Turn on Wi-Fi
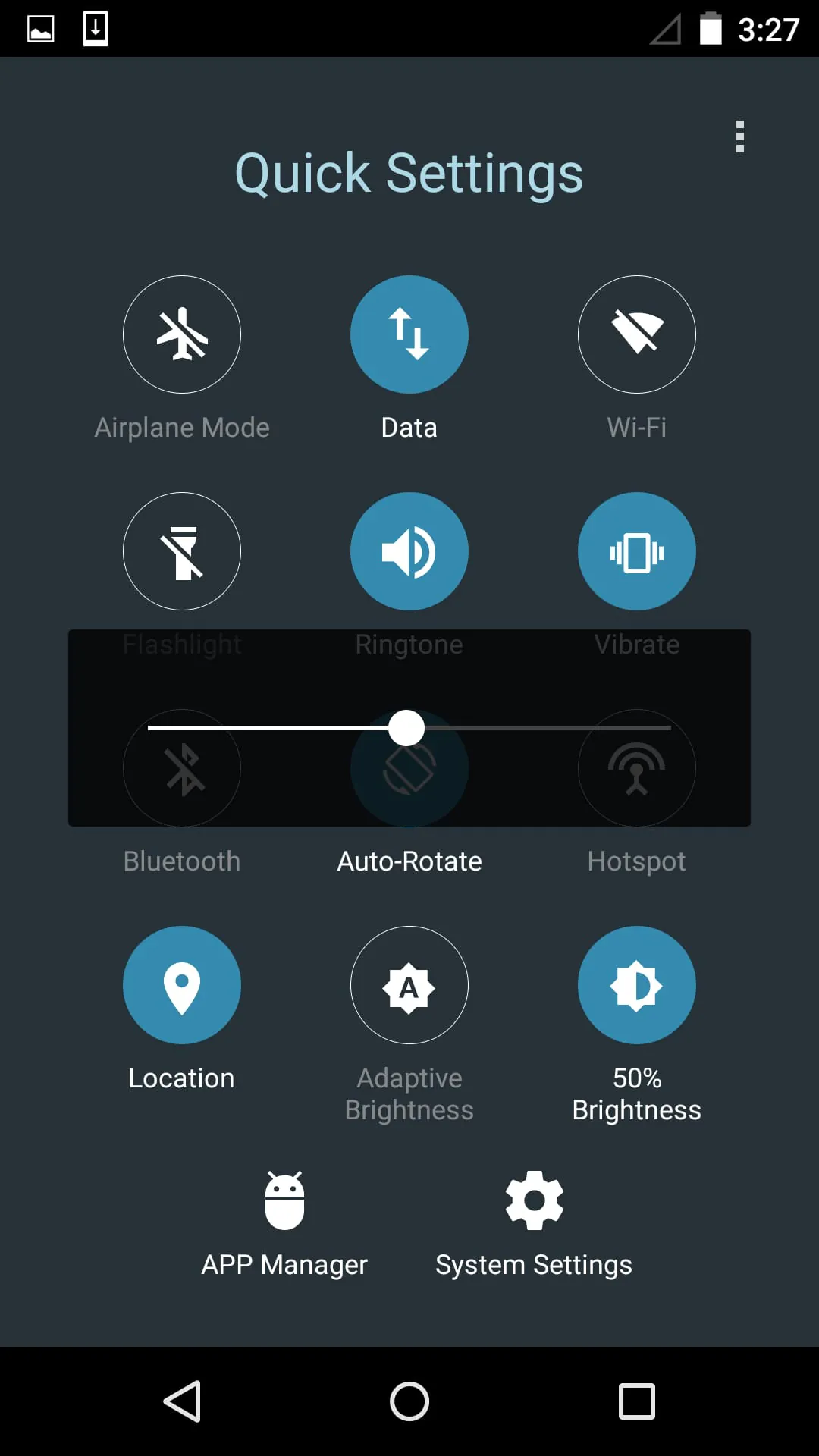This screenshot has width=819, height=1456. [x=637, y=334]
